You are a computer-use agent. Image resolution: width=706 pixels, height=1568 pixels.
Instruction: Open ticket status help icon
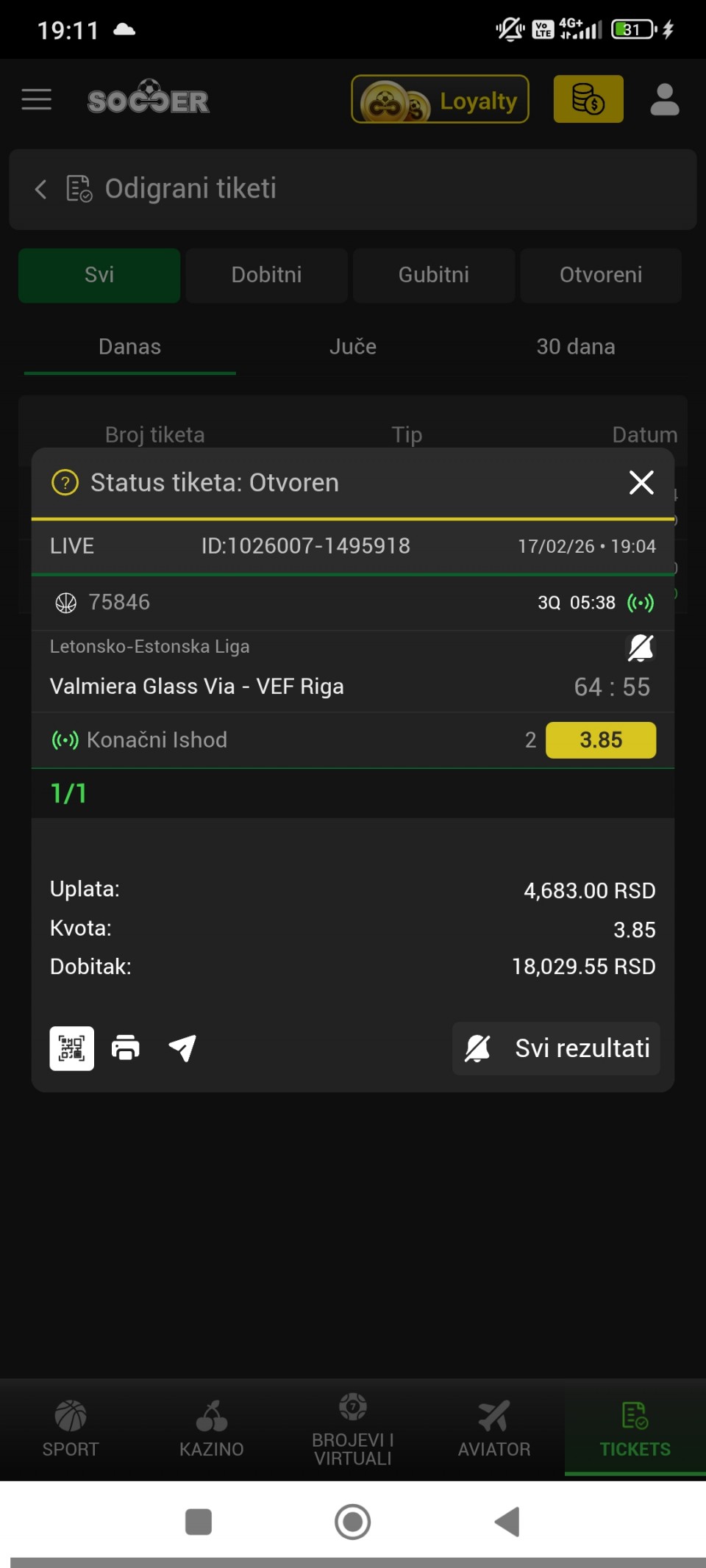(65, 483)
